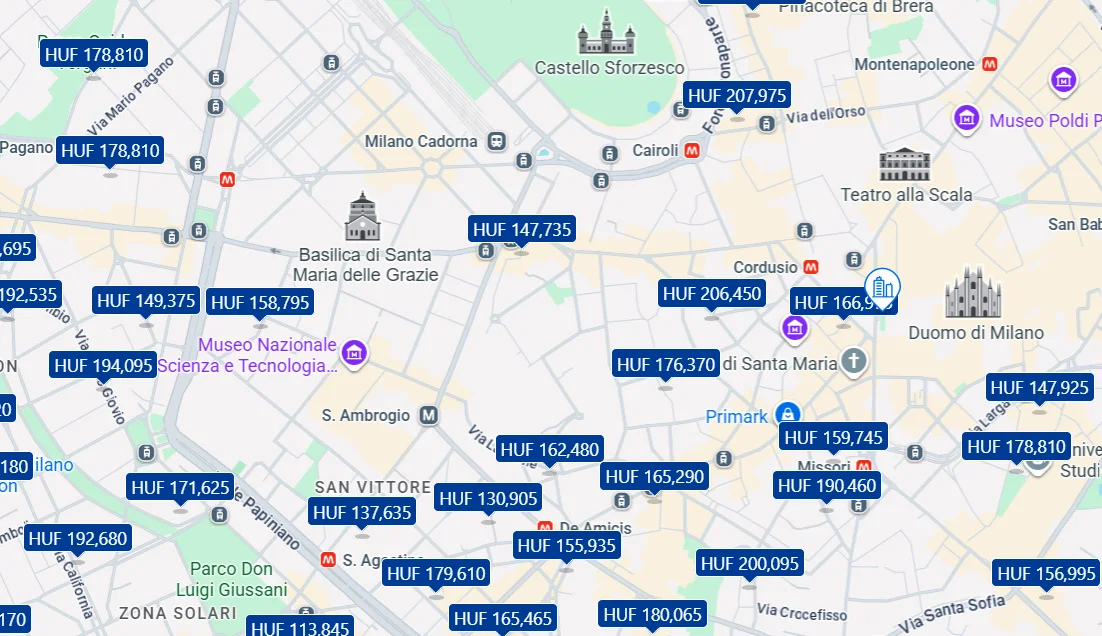The image size is (1102, 636).
Task: View the hotel priced HUF 176,370
Action: click(666, 365)
